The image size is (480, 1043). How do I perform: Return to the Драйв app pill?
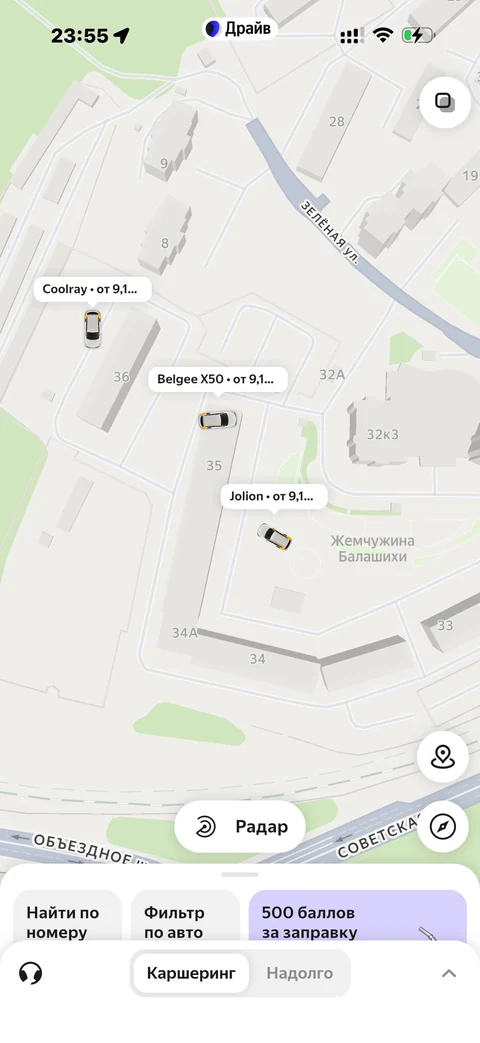240,29
